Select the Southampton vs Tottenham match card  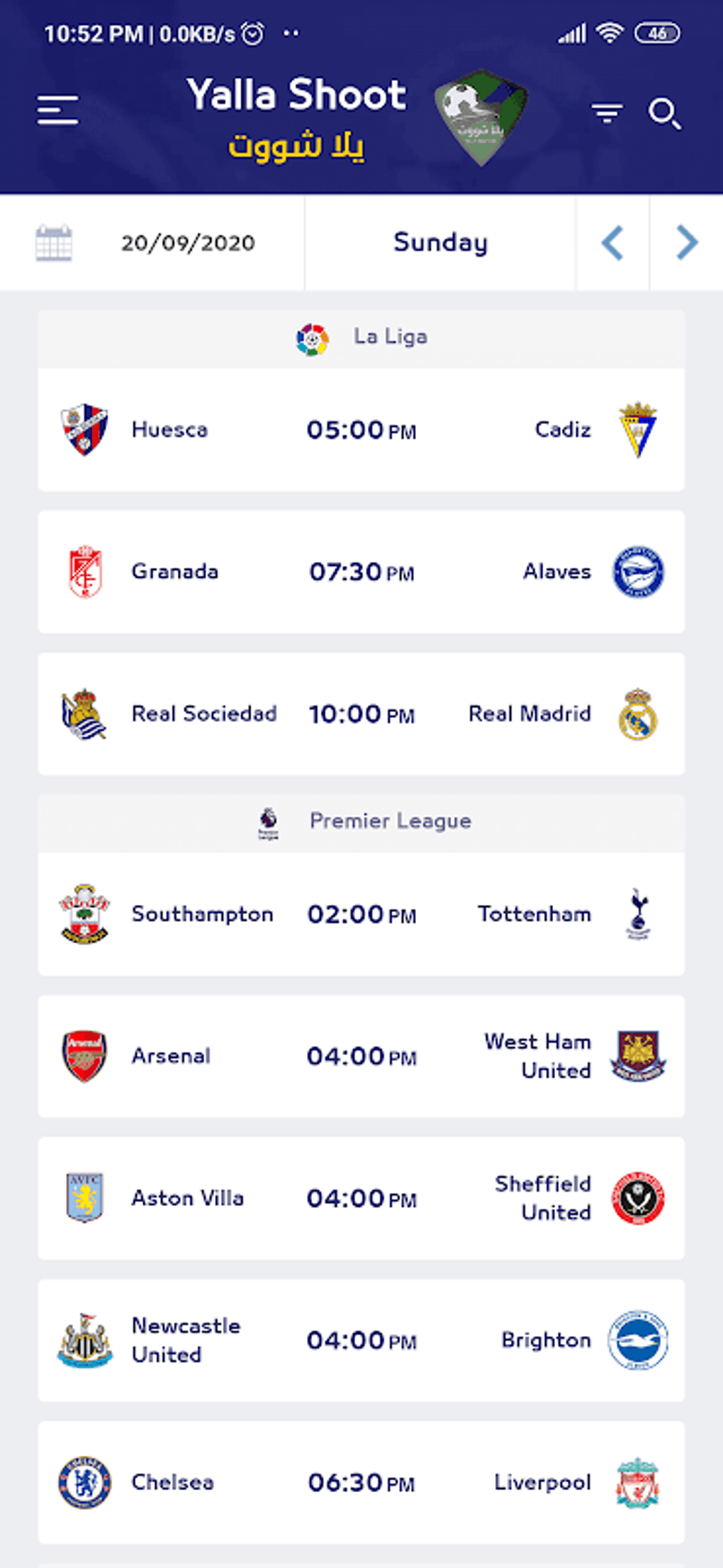tap(361, 914)
